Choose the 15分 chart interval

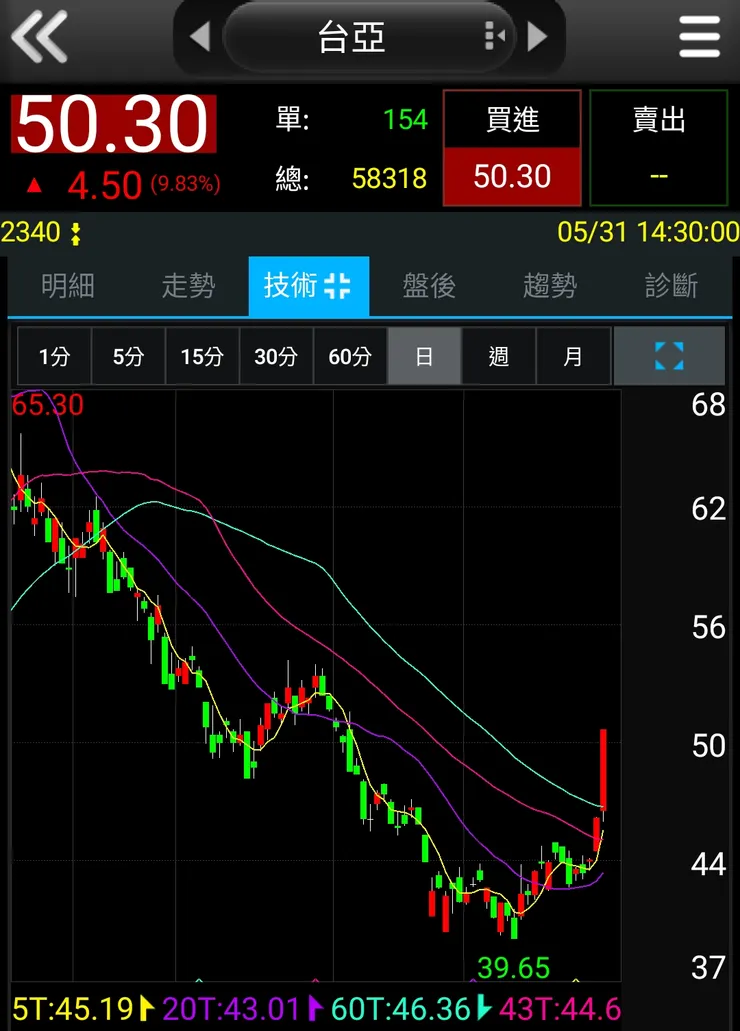pos(202,357)
